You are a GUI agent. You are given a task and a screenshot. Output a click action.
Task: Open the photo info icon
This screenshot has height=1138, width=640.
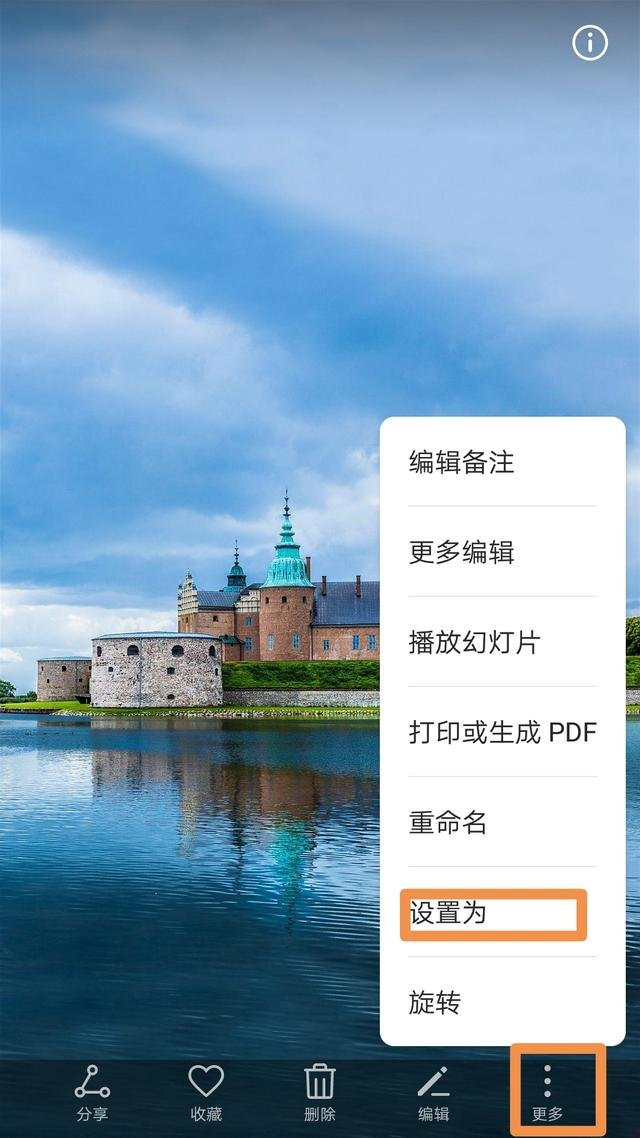point(589,43)
